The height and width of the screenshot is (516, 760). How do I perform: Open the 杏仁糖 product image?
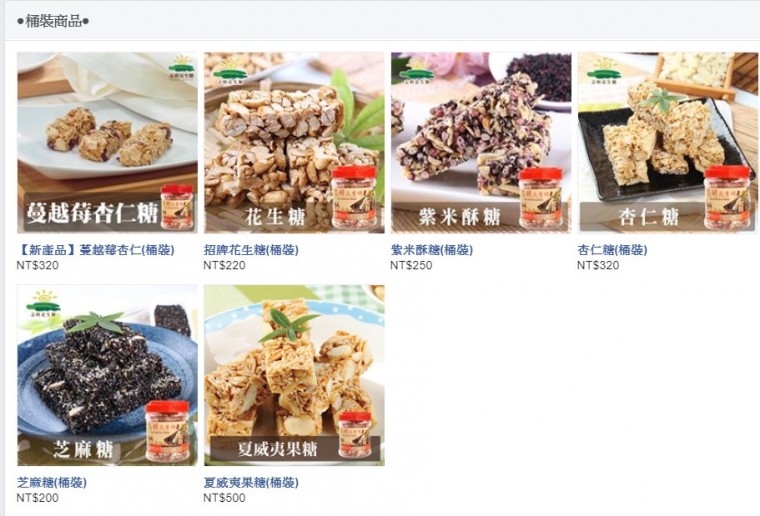[x=667, y=142]
